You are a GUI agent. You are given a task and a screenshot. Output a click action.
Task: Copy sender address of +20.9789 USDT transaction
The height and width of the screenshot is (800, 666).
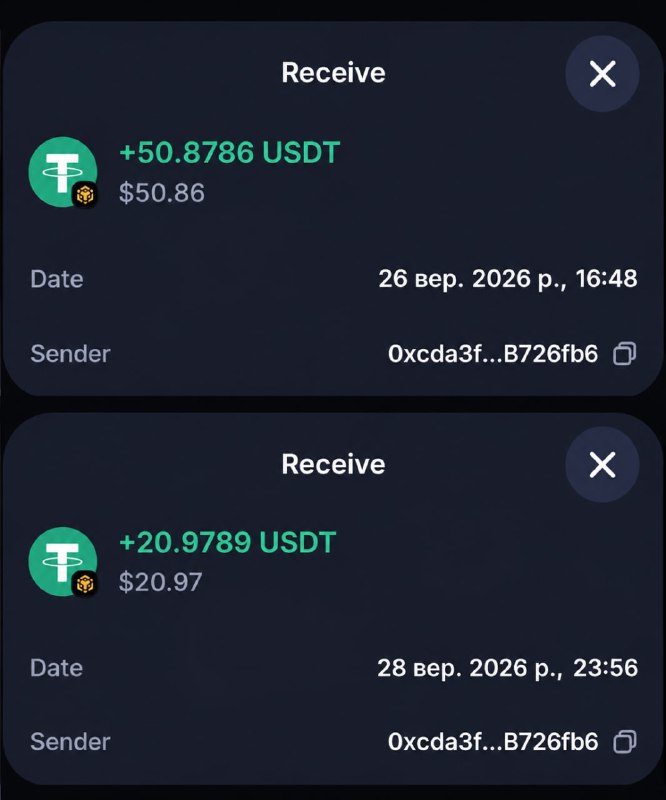[x=624, y=741]
